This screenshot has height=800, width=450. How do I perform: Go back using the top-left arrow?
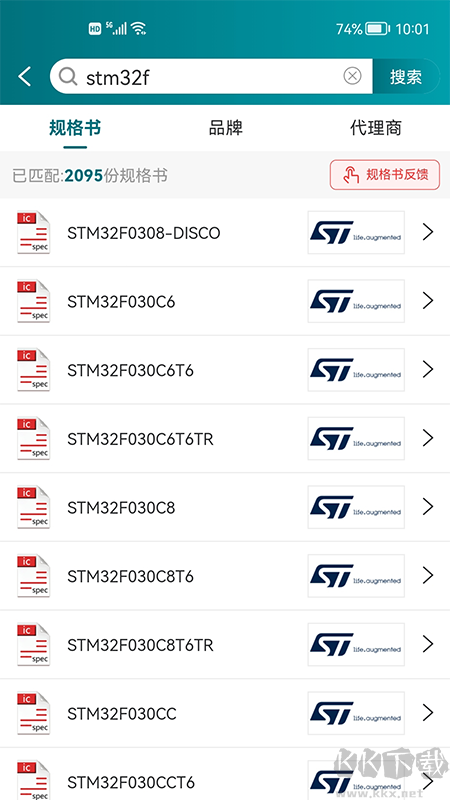pyautogui.click(x=24, y=77)
